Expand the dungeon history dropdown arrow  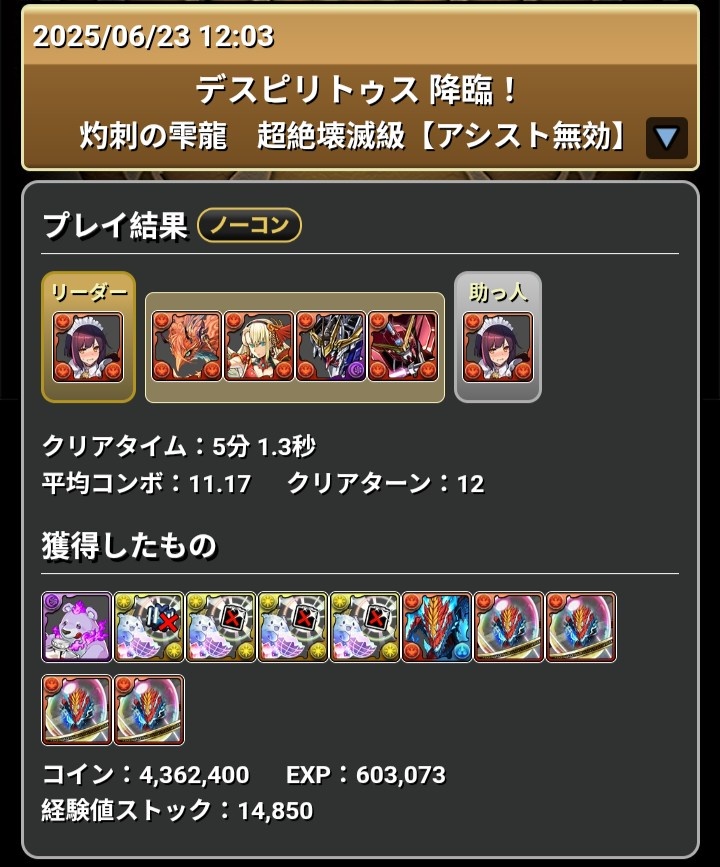(x=666, y=138)
